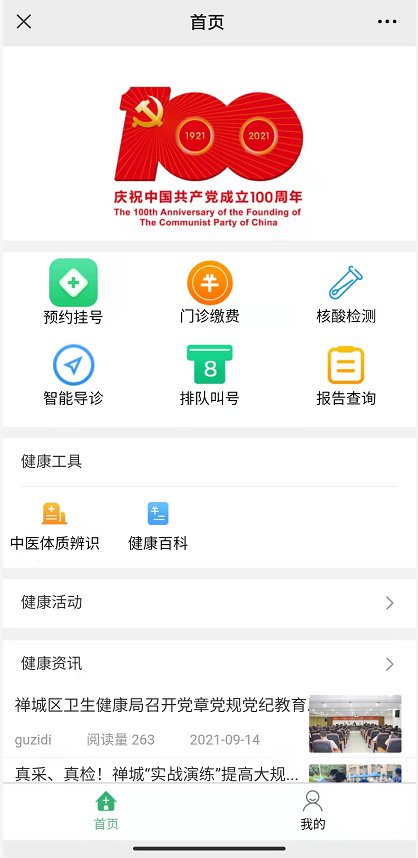This screenshot has height=858, width=418.
Task: Open the 健康资讯 news list
Action: [x=209, y=664]
